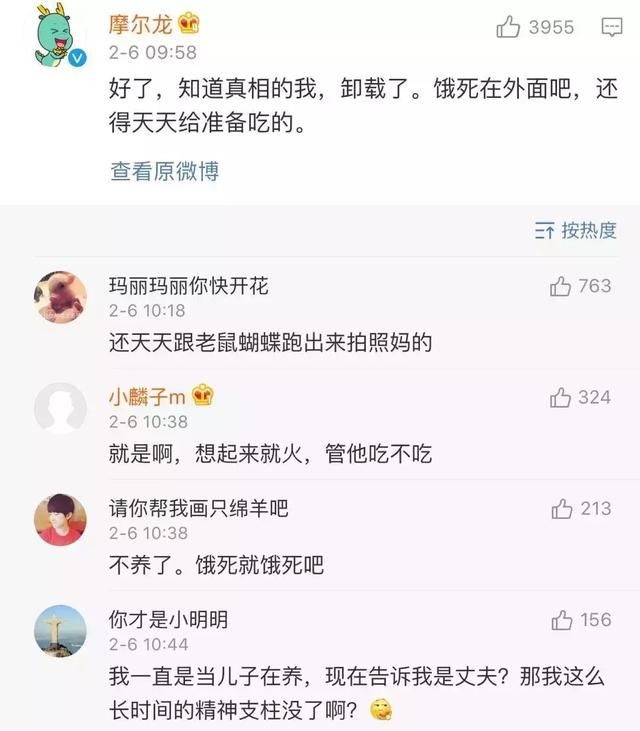Open 你才是小明明's avatar
640x731 pixels.
point(60,631)
